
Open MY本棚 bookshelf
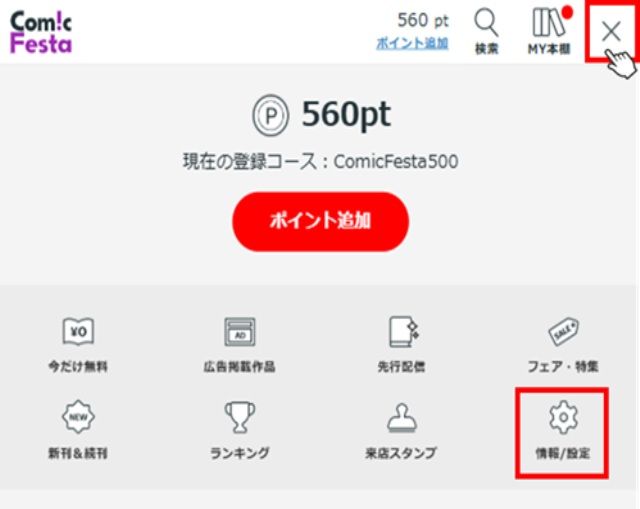pyautogui.click(x=548, y=31)
